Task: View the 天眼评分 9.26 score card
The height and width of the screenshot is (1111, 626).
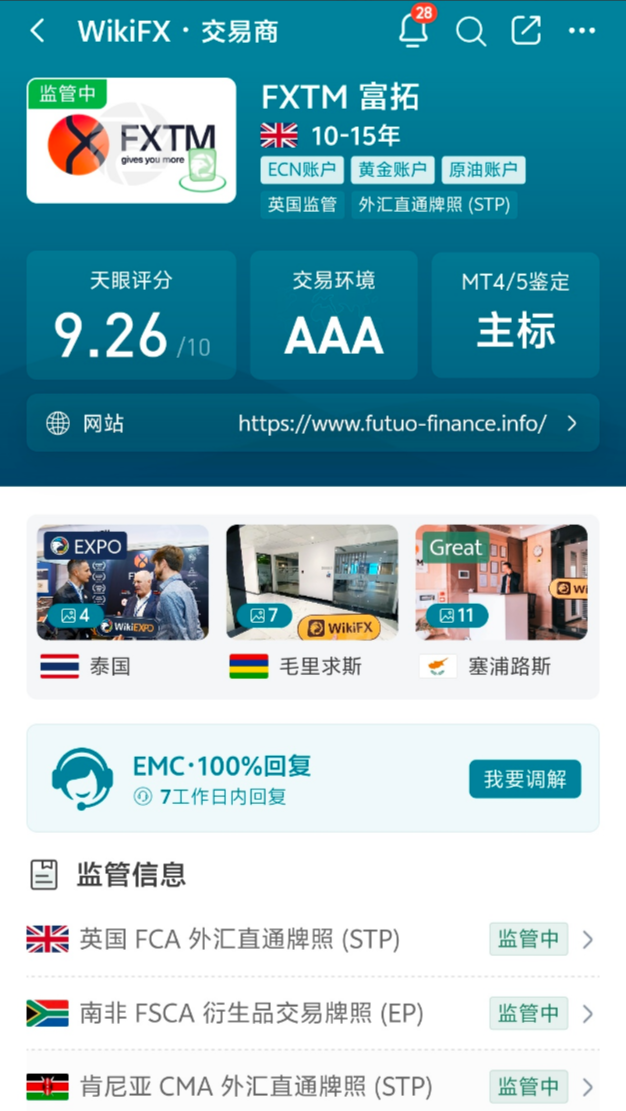Action: [131, 315]
